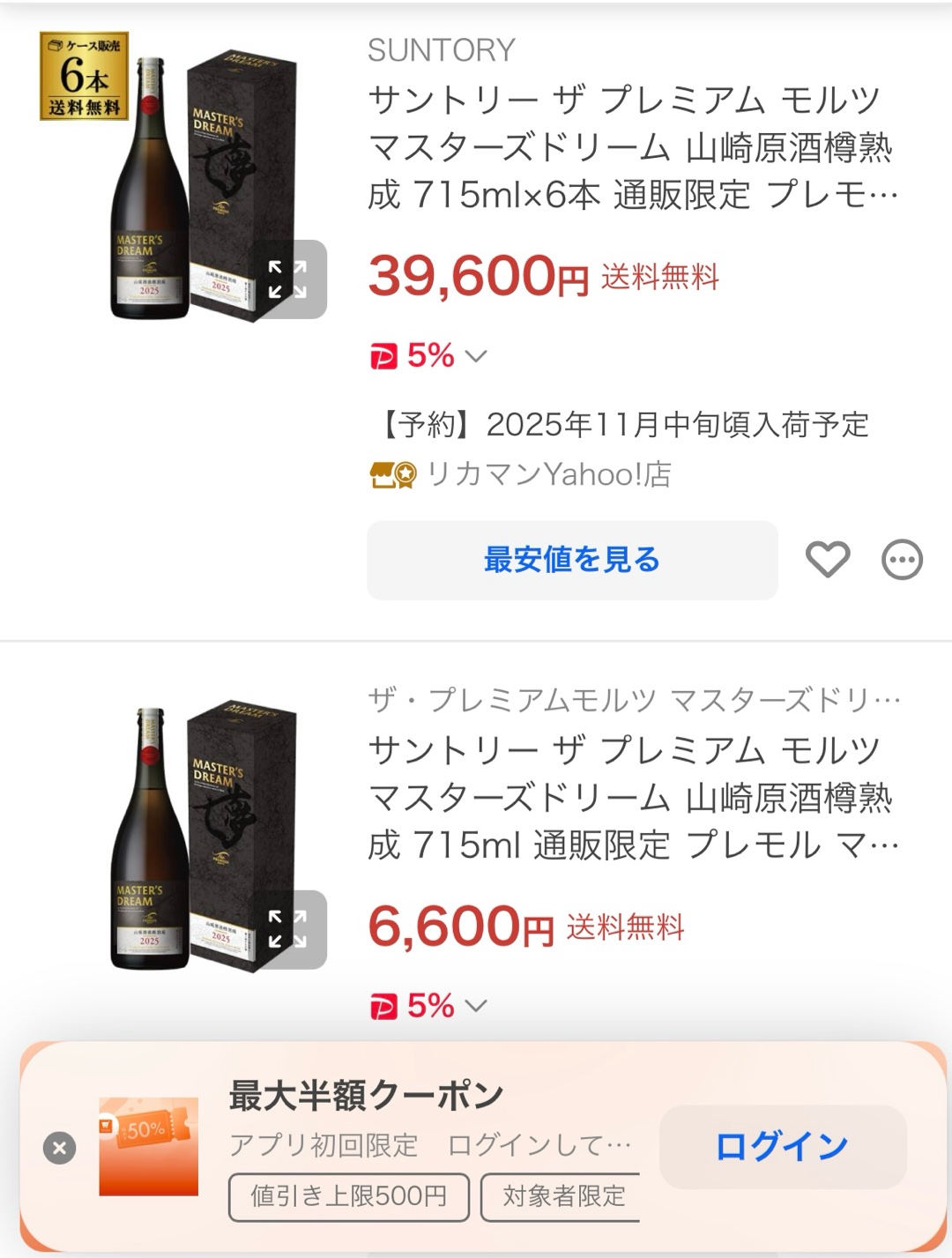The image size is (952, 1258).
Task: Open the 6,600円 single-bottle Master's Dream listing
Action: pos(631,798)
